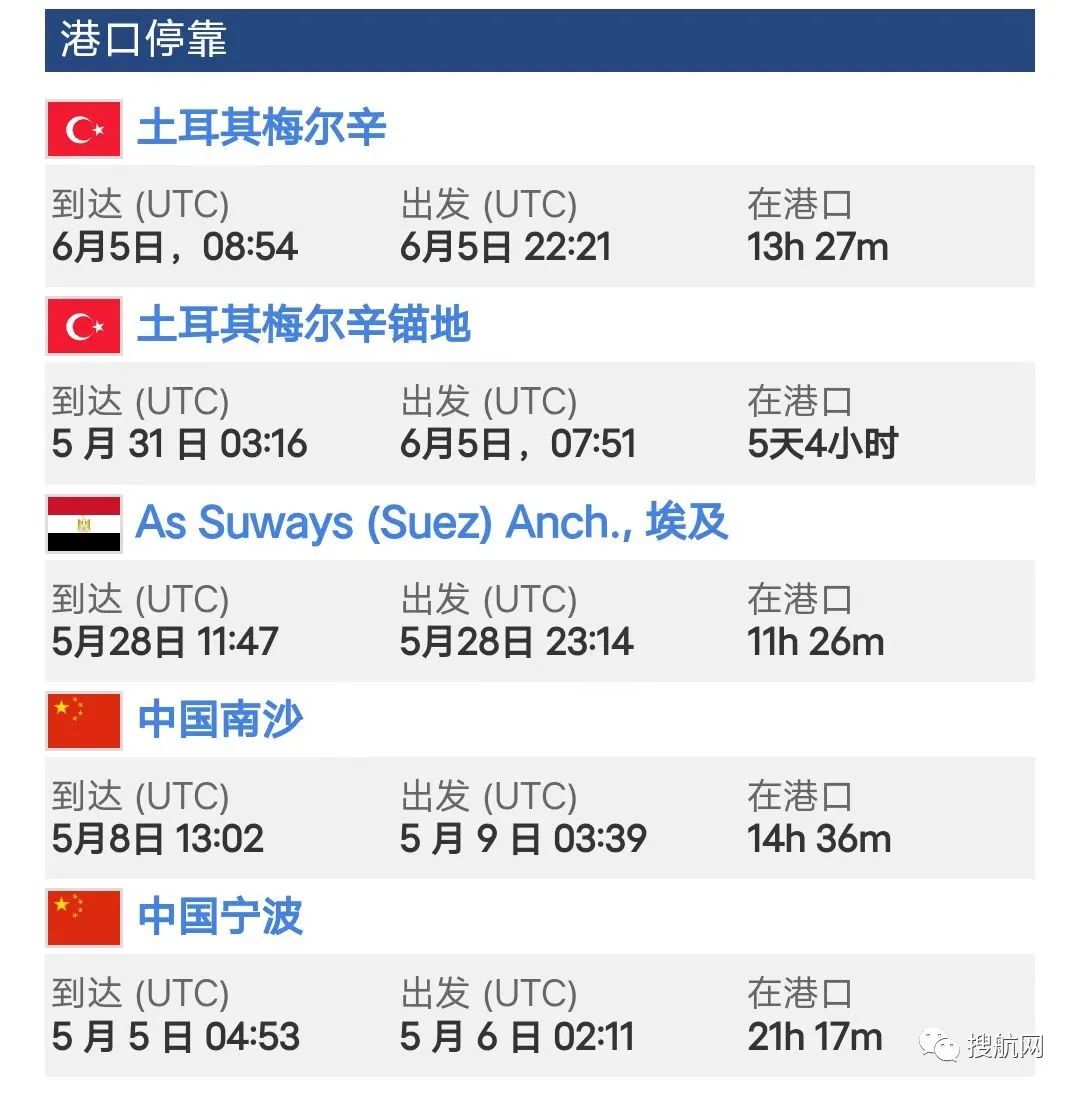1079x1093 pixels.
Task: Click the port duration 5天4小时
Action: coord(822,442)
